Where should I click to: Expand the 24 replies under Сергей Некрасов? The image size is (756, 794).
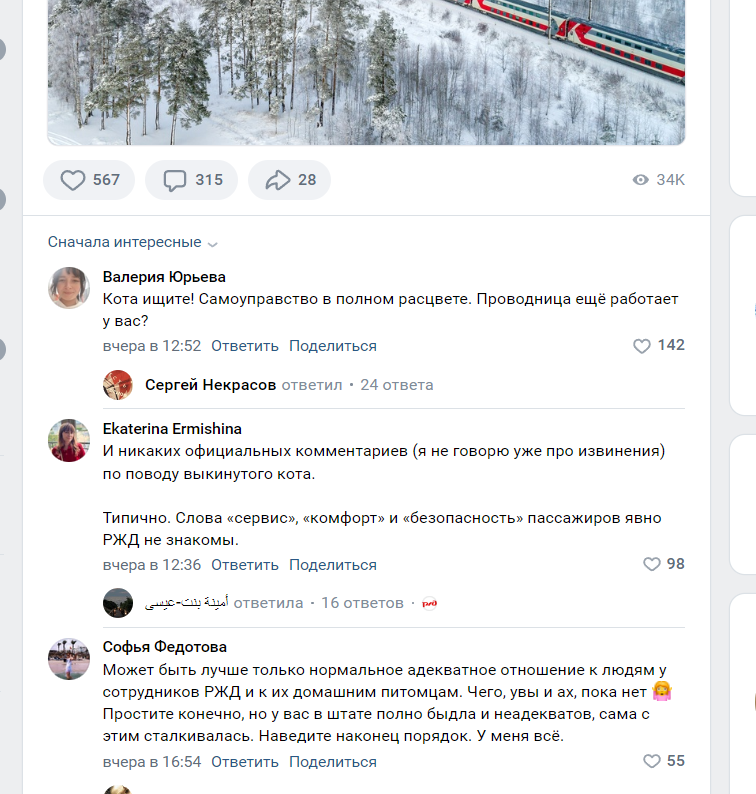tap(397, 385)
